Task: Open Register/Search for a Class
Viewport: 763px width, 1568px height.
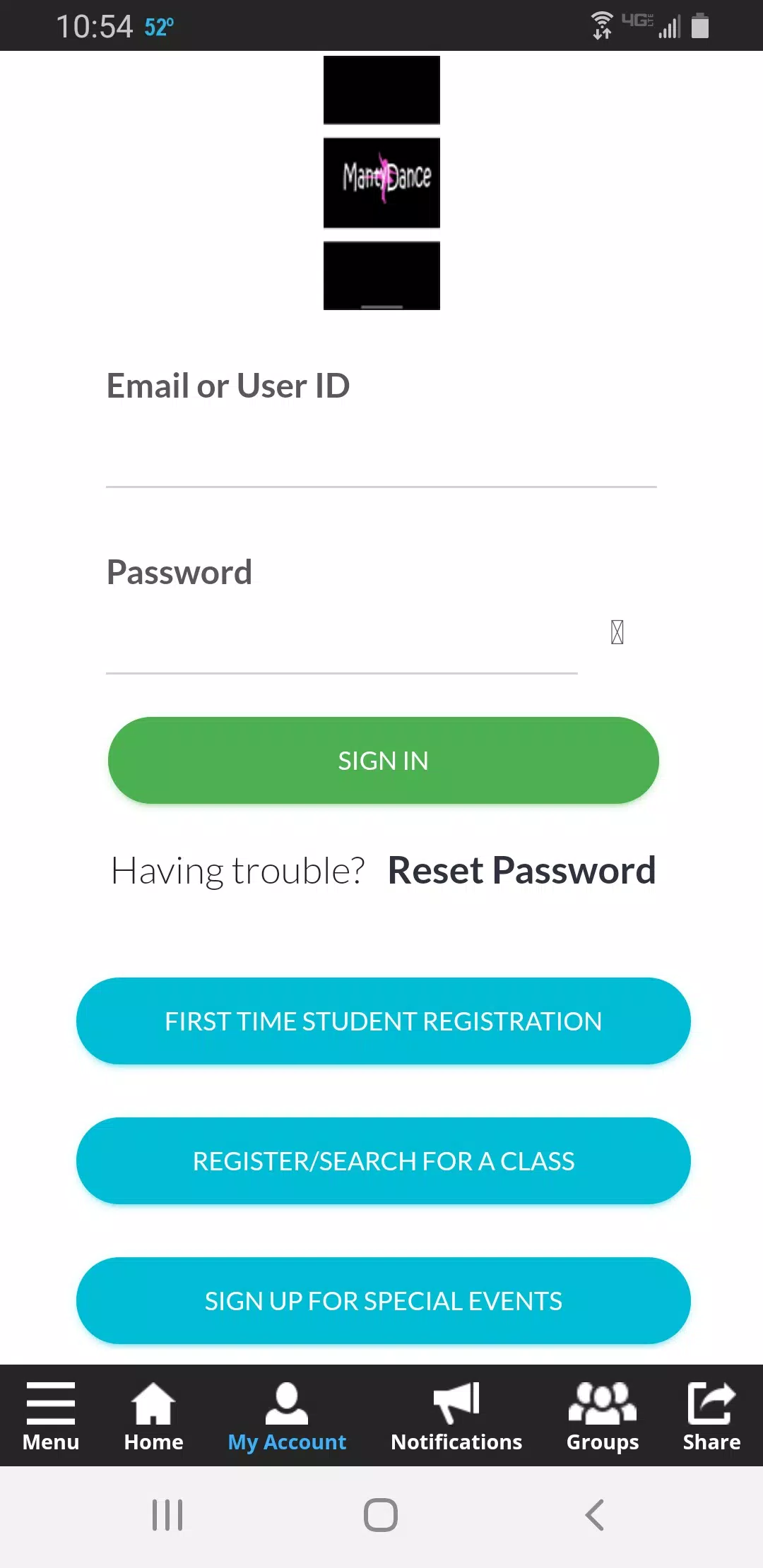Action: [x=383, y=1161]
